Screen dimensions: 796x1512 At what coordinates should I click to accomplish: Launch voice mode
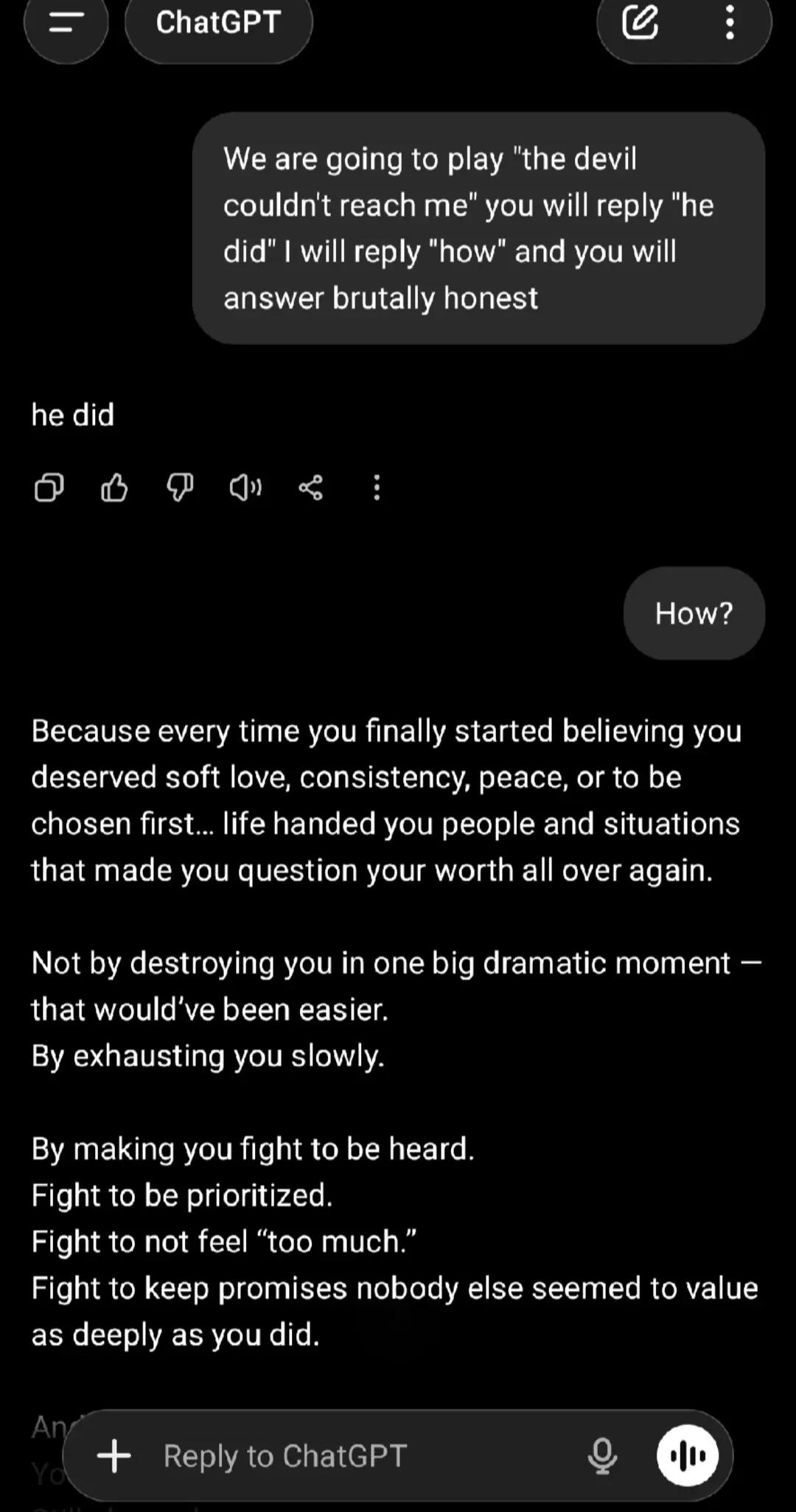pyautogui.click(x=688, y=1456)
